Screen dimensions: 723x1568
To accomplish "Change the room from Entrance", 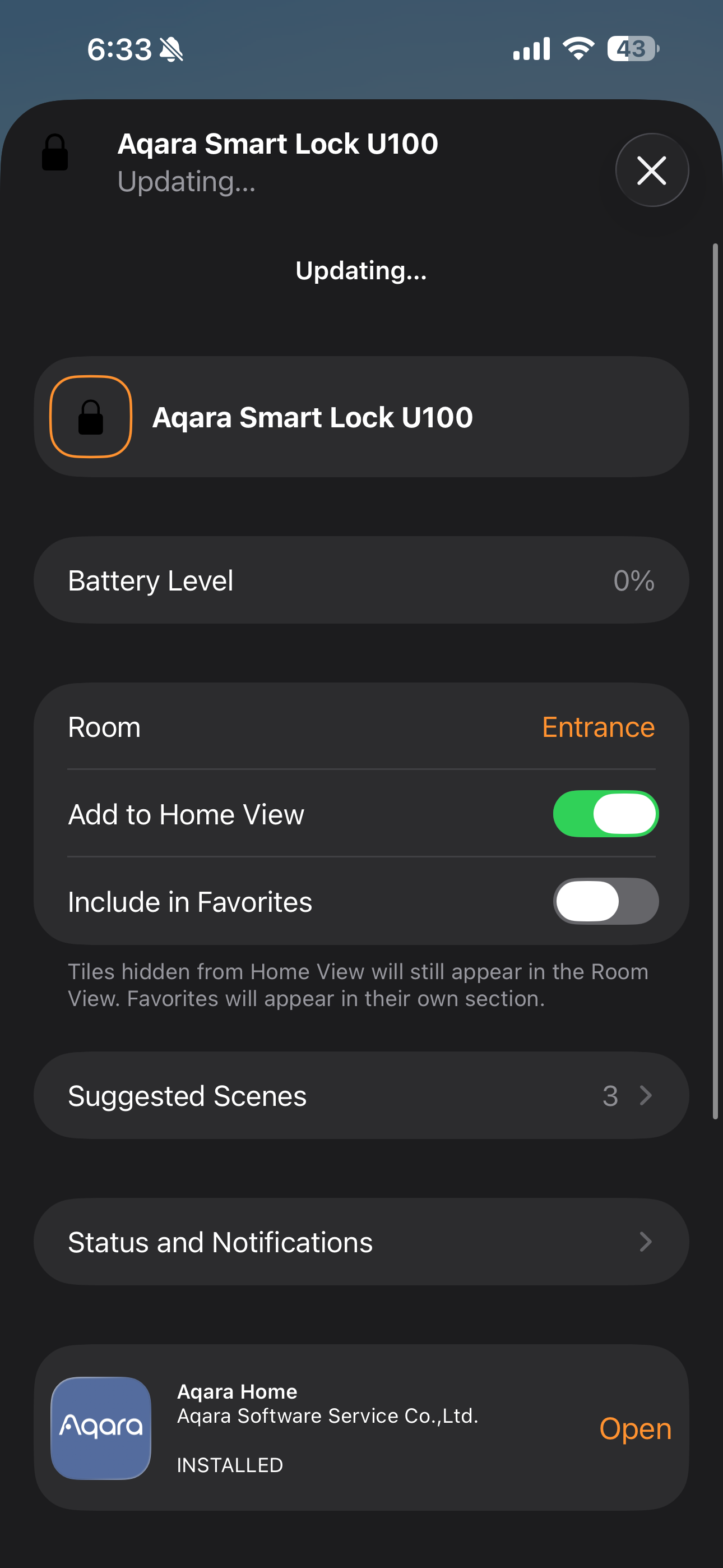I will tap(597, 727).
